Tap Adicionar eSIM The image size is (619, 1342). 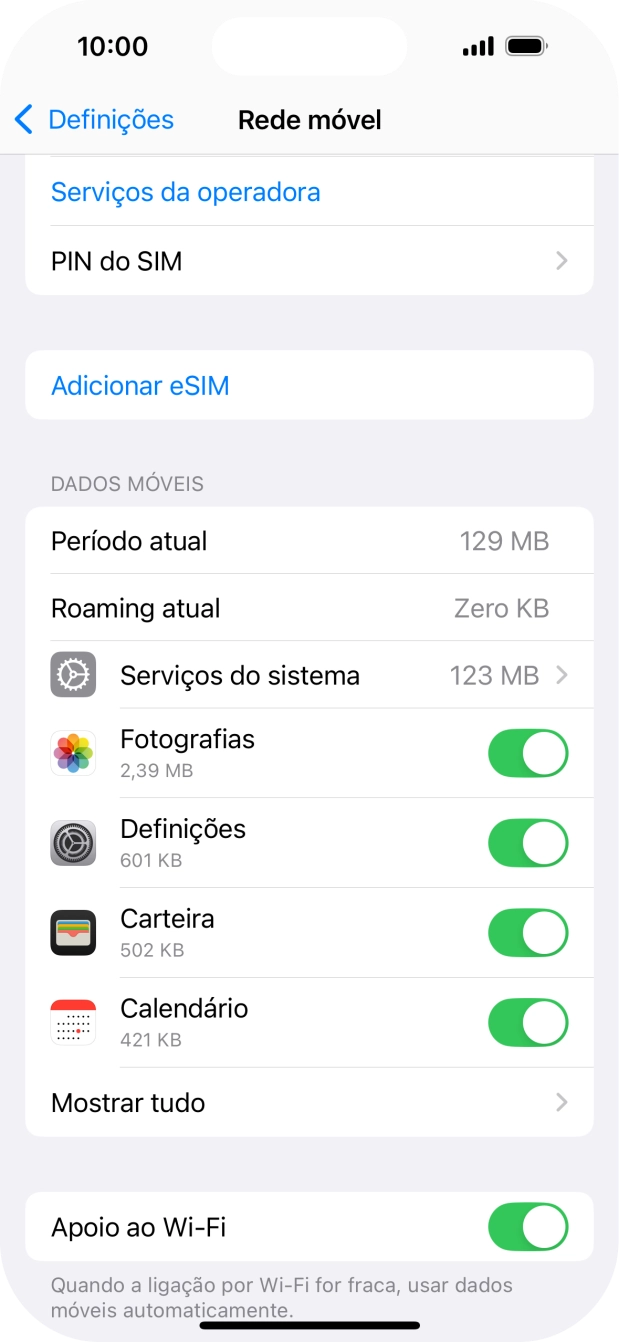pos(140,385)
